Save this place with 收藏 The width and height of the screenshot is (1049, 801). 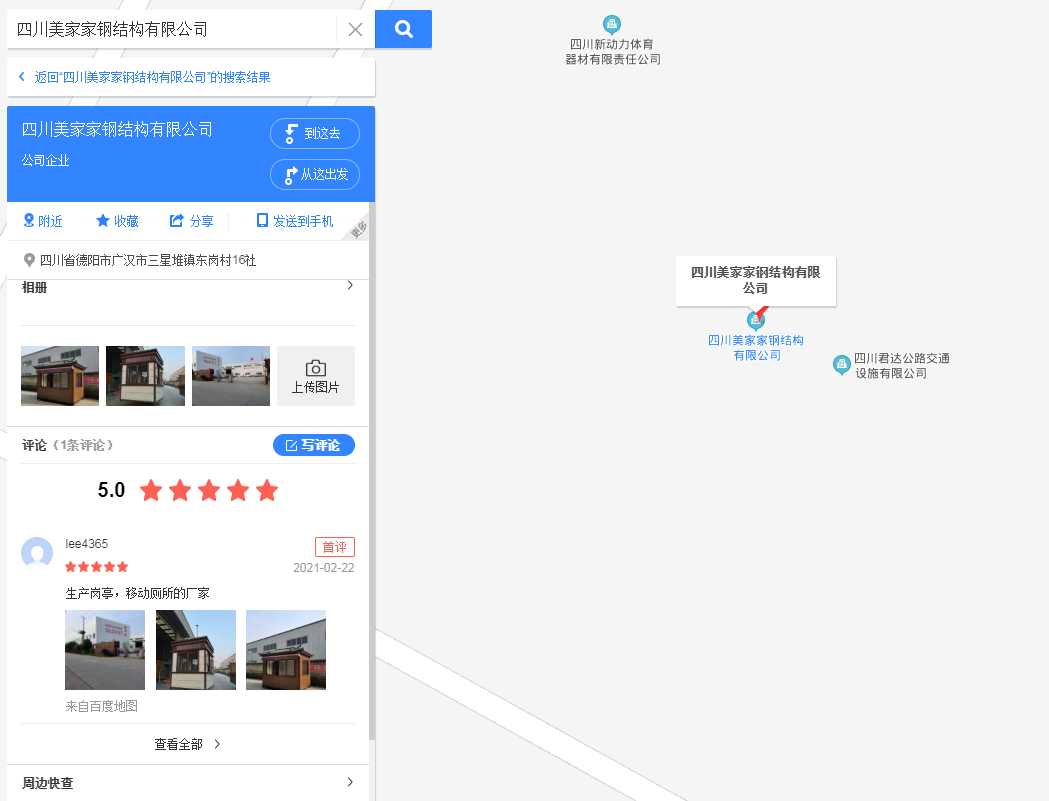point(117,221)
